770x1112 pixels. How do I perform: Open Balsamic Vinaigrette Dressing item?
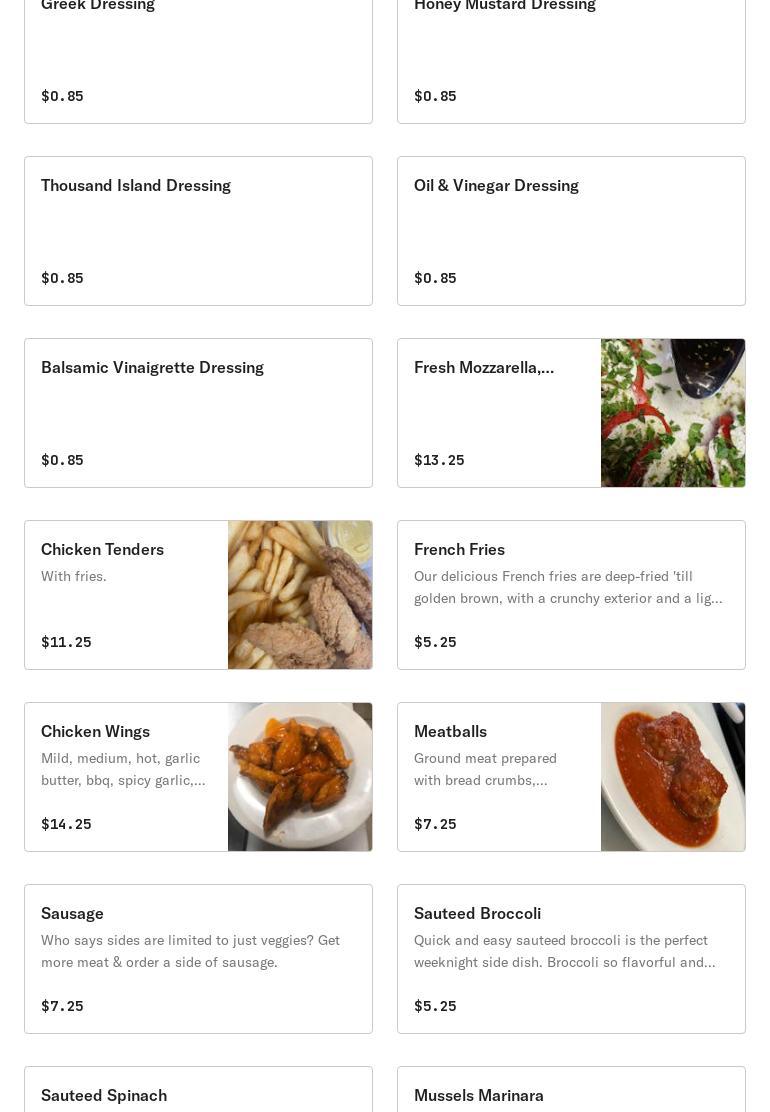[x=198, y=413]
